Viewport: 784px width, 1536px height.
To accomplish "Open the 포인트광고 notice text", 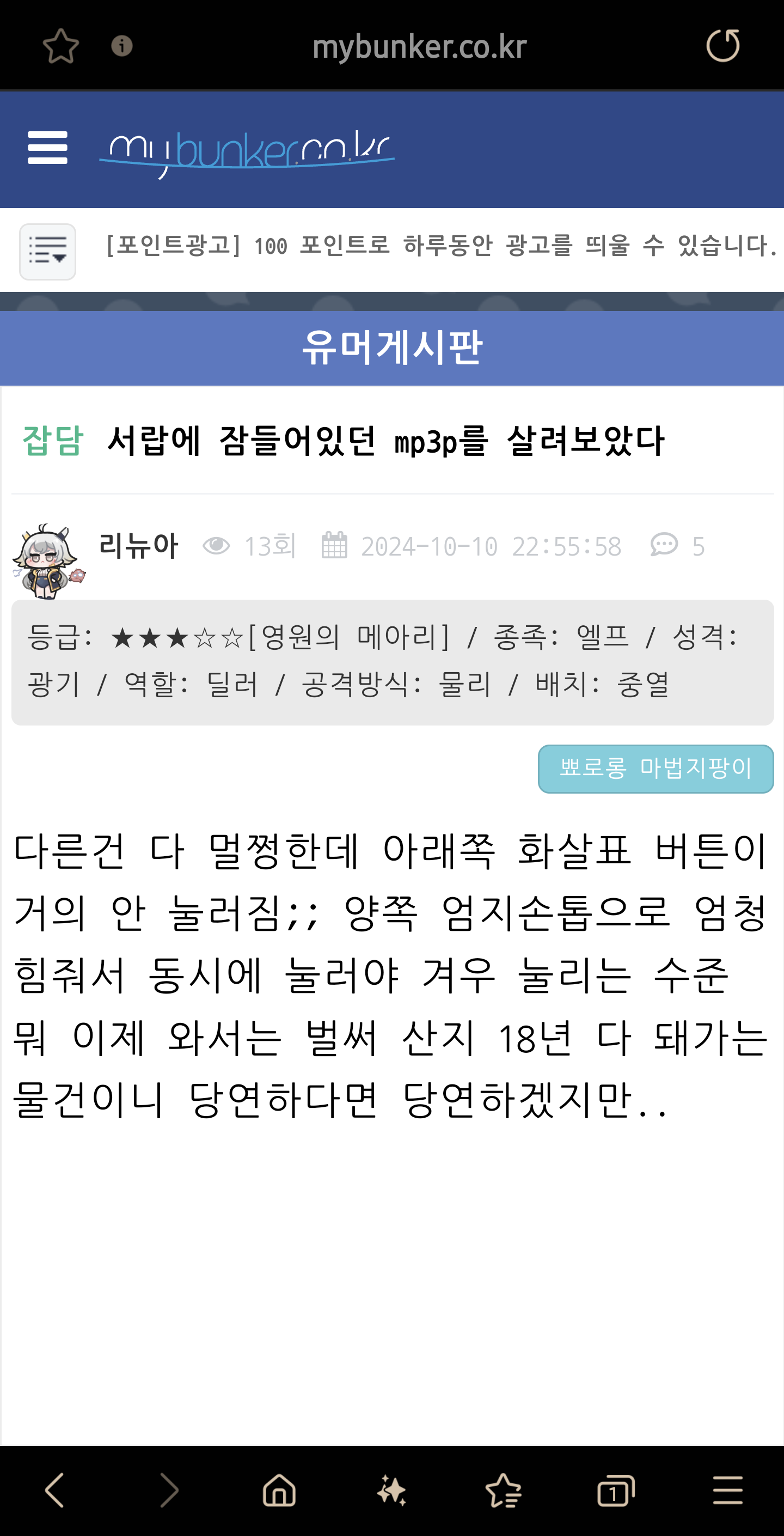I will pos(441,246).
